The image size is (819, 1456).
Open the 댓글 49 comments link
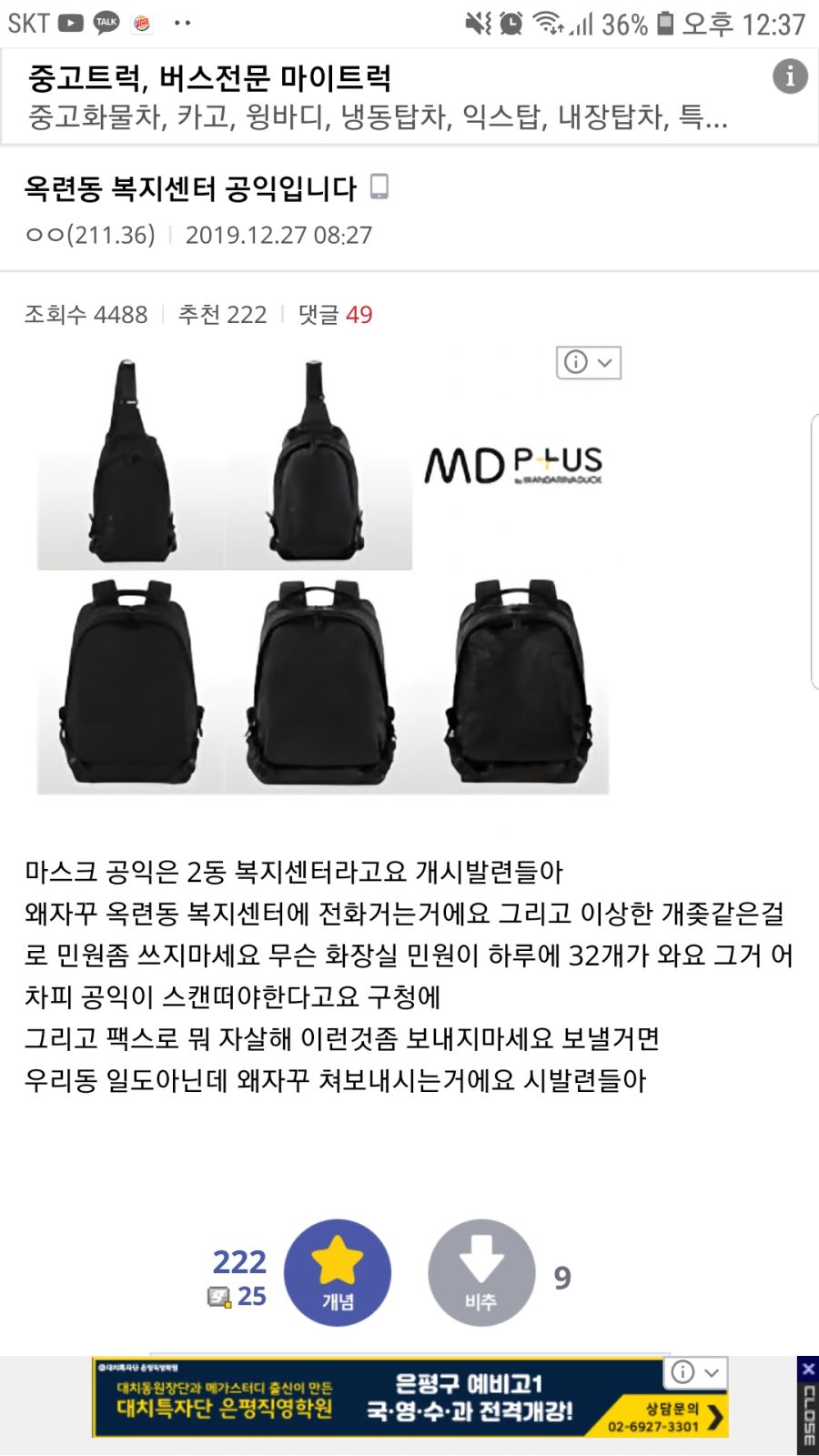tap(335, 315)
